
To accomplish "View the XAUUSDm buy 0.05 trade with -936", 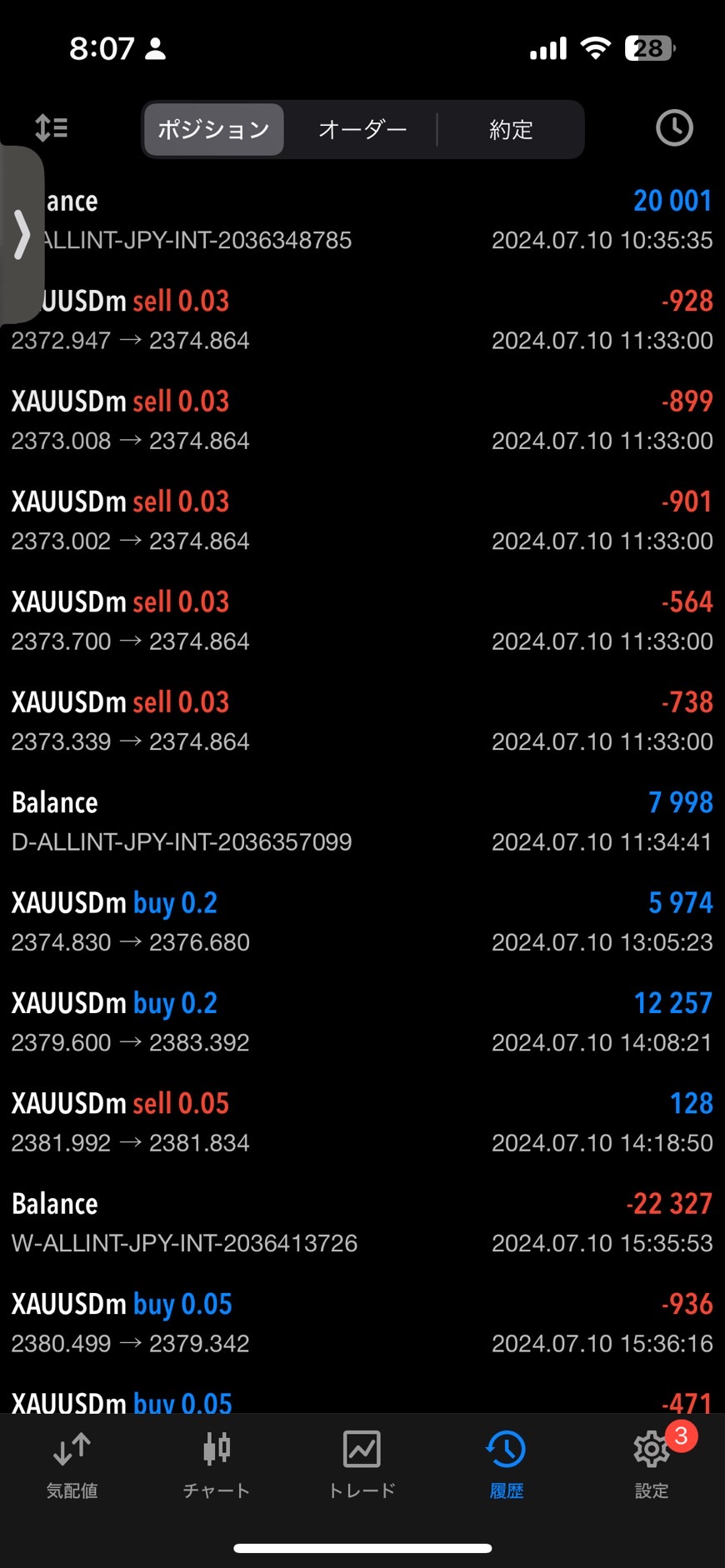I will pyautogui.click(x=362, y=1322).
